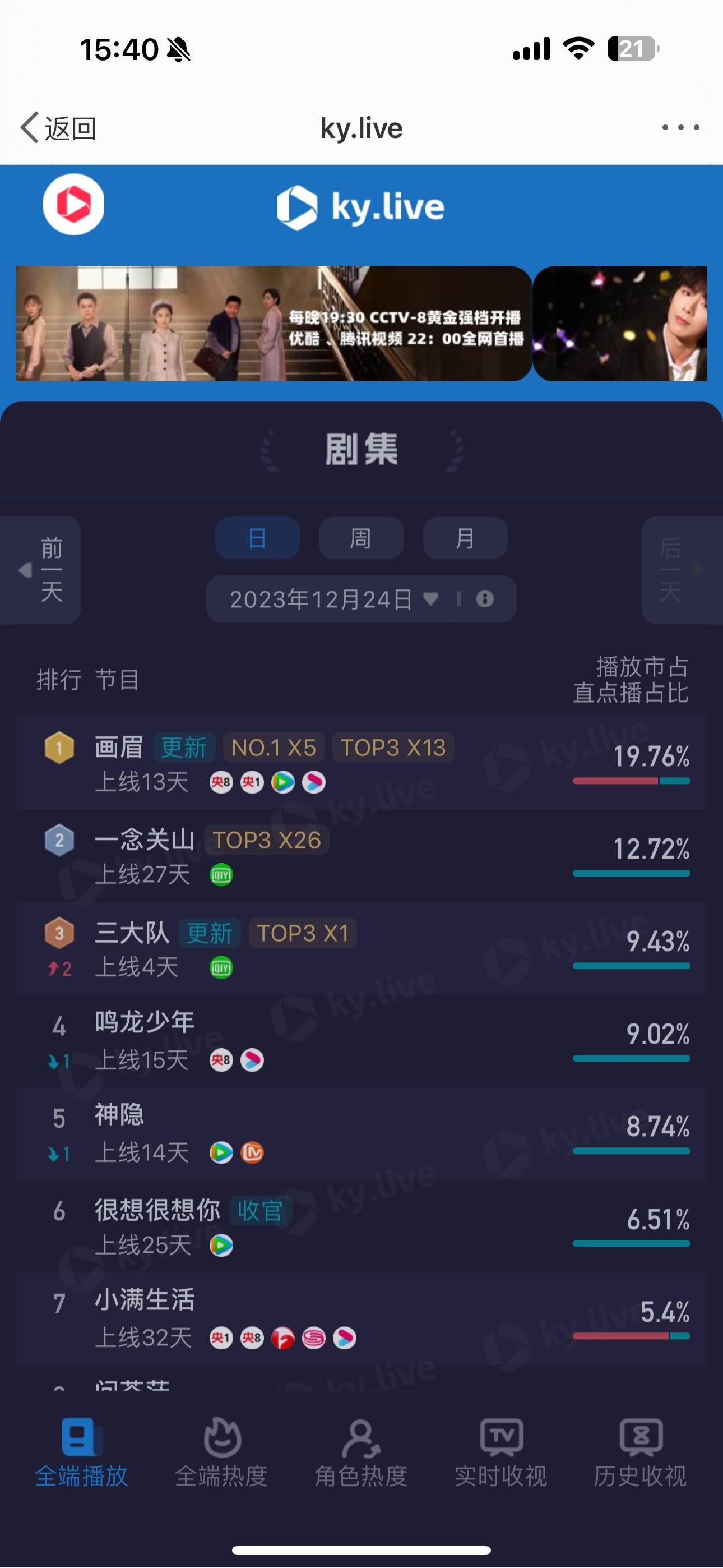Switch to the 月 monthly ranking
Image resolution: width=723 pixels, height=1568 pixels.
(x=465, y=538)
